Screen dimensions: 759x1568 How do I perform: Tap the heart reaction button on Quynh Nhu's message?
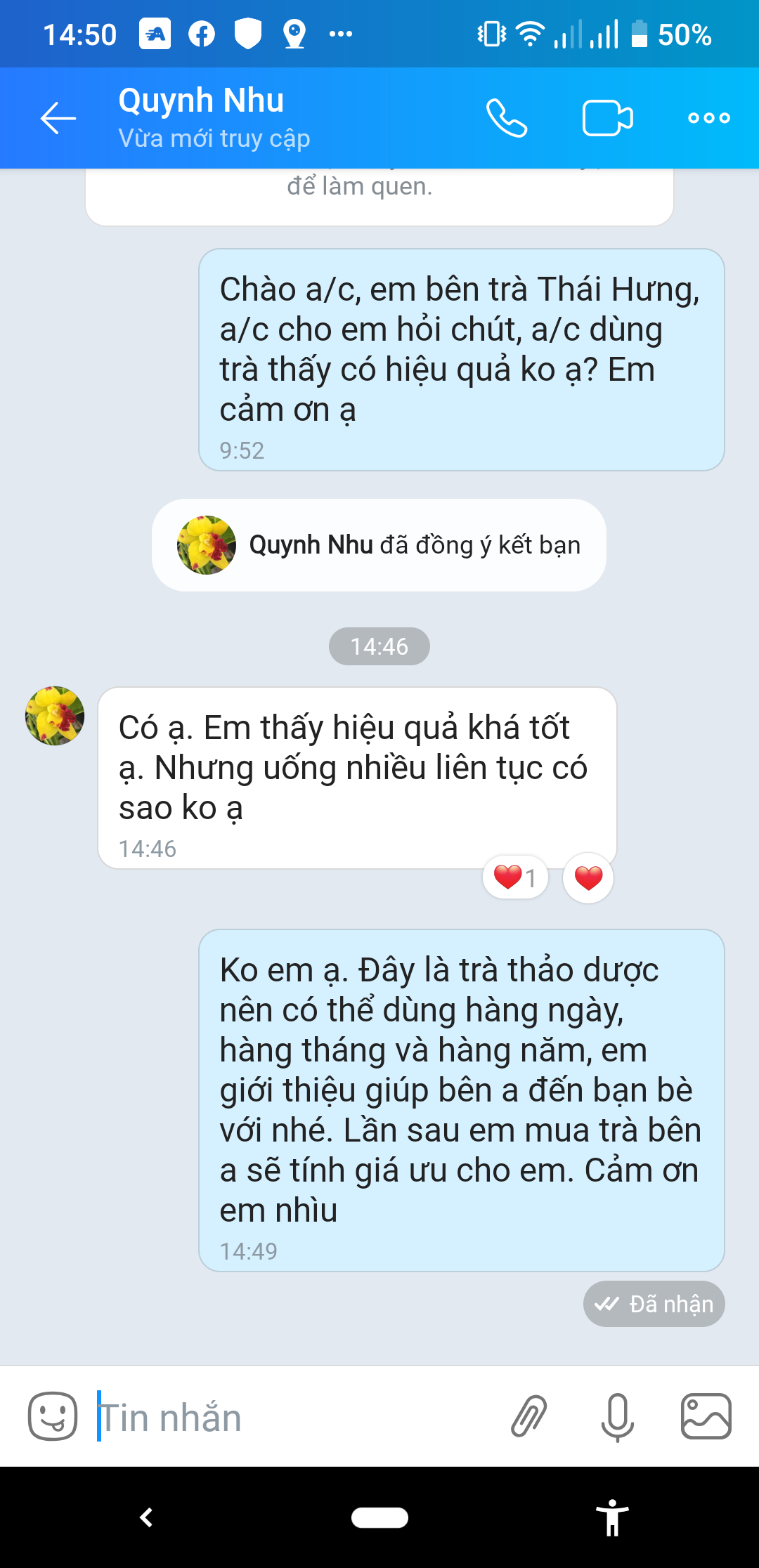click(588, 877)
